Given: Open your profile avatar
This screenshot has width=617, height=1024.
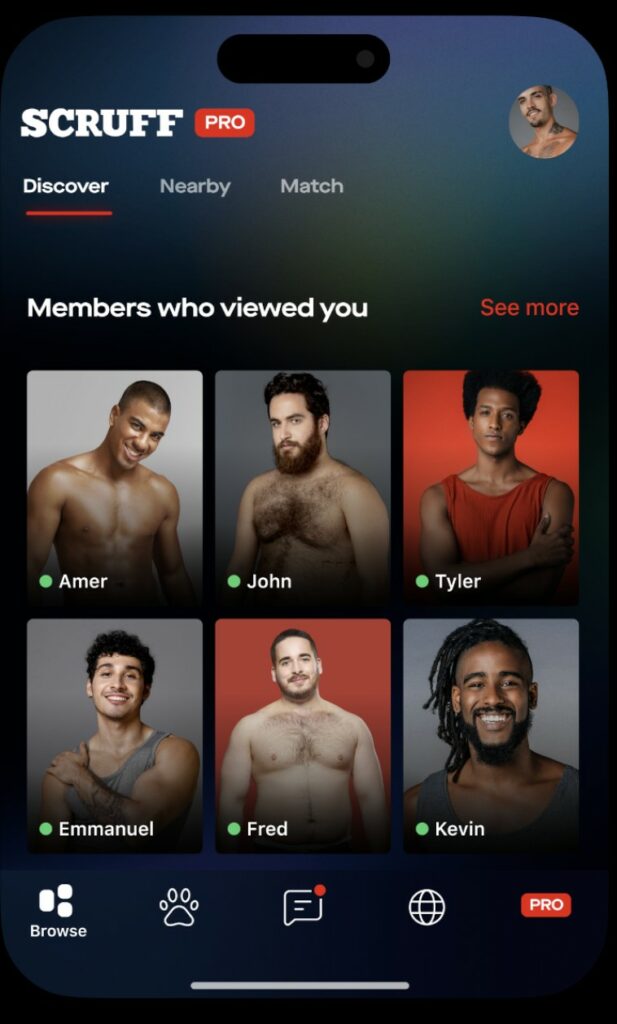Looking at the screenshot, I should tap(543, 122).
